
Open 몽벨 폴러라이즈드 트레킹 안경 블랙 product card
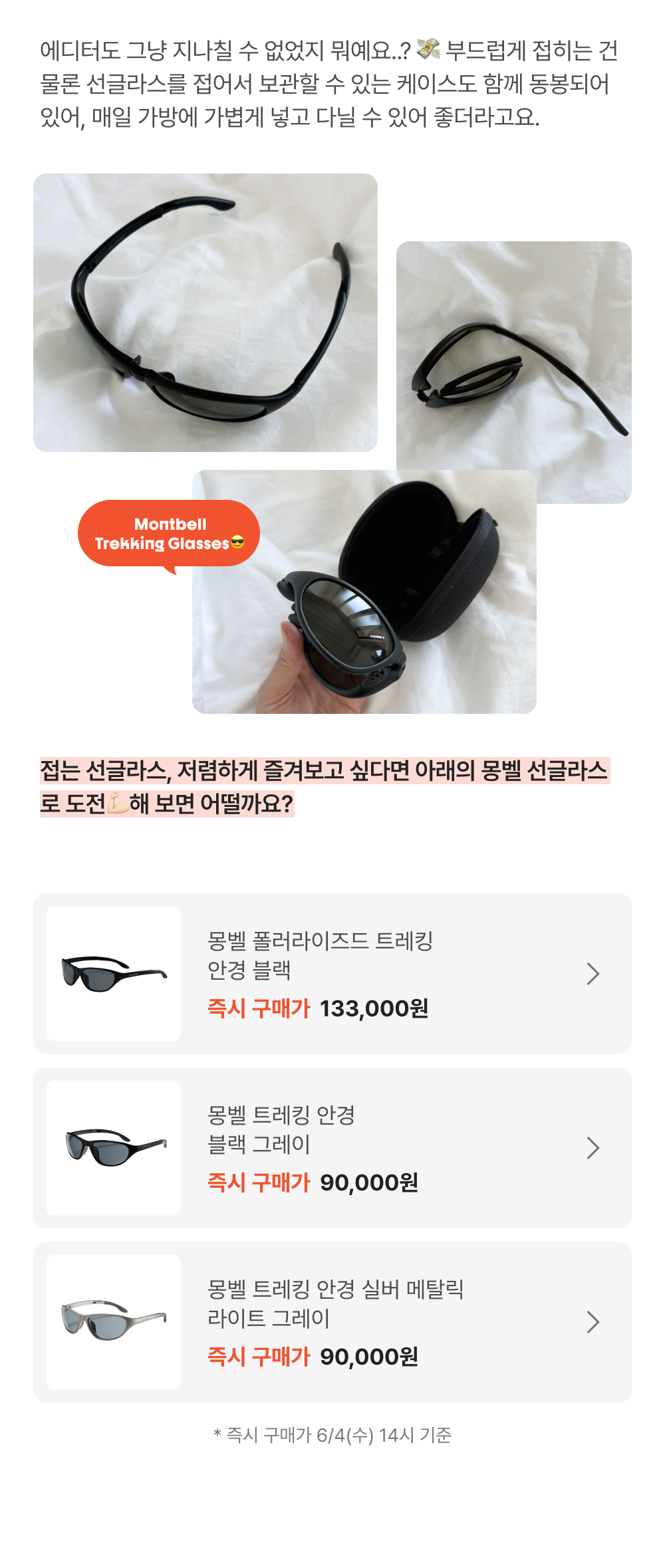(332, 973)
